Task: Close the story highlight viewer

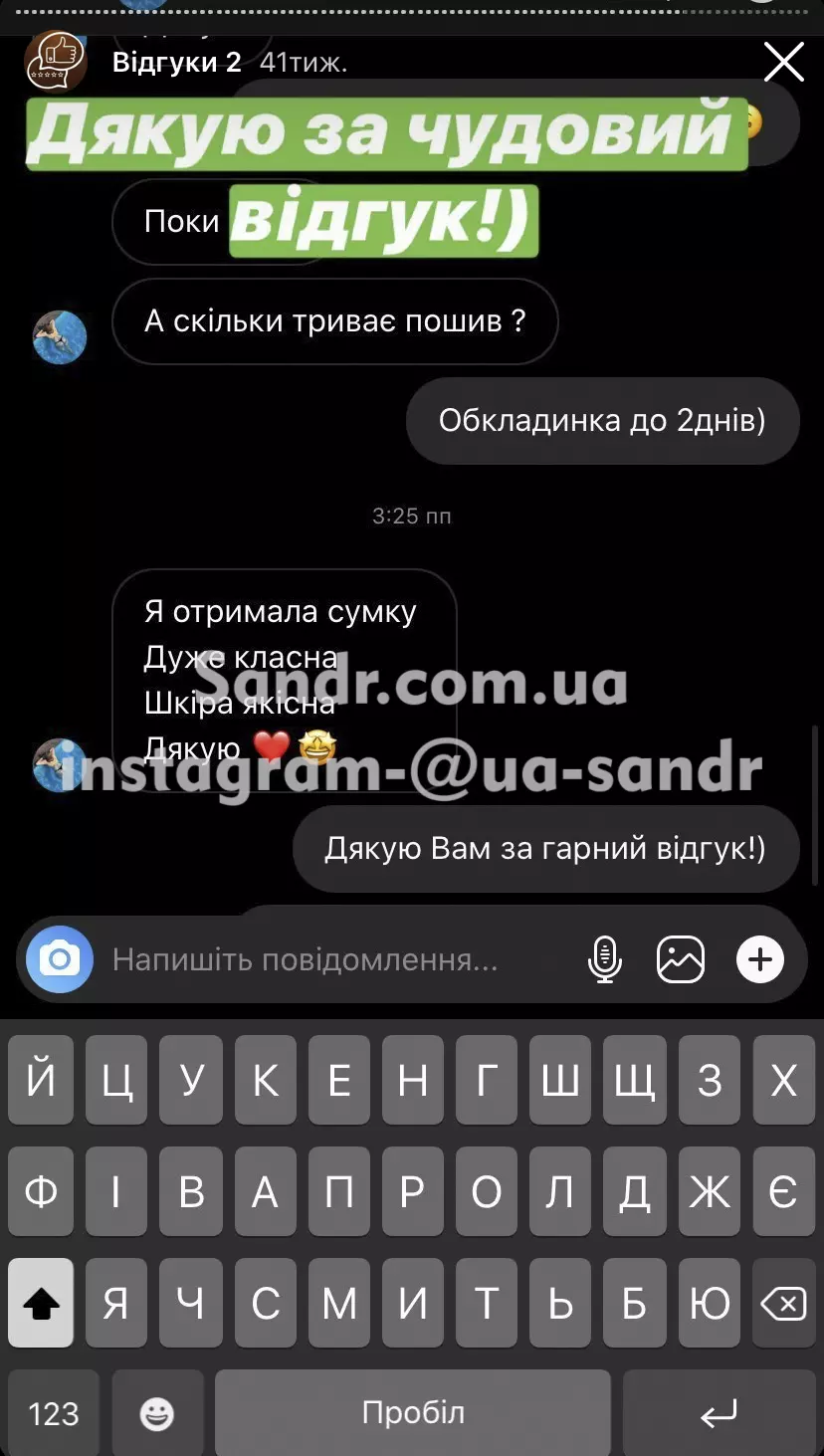Action: (x=783, y=63)
